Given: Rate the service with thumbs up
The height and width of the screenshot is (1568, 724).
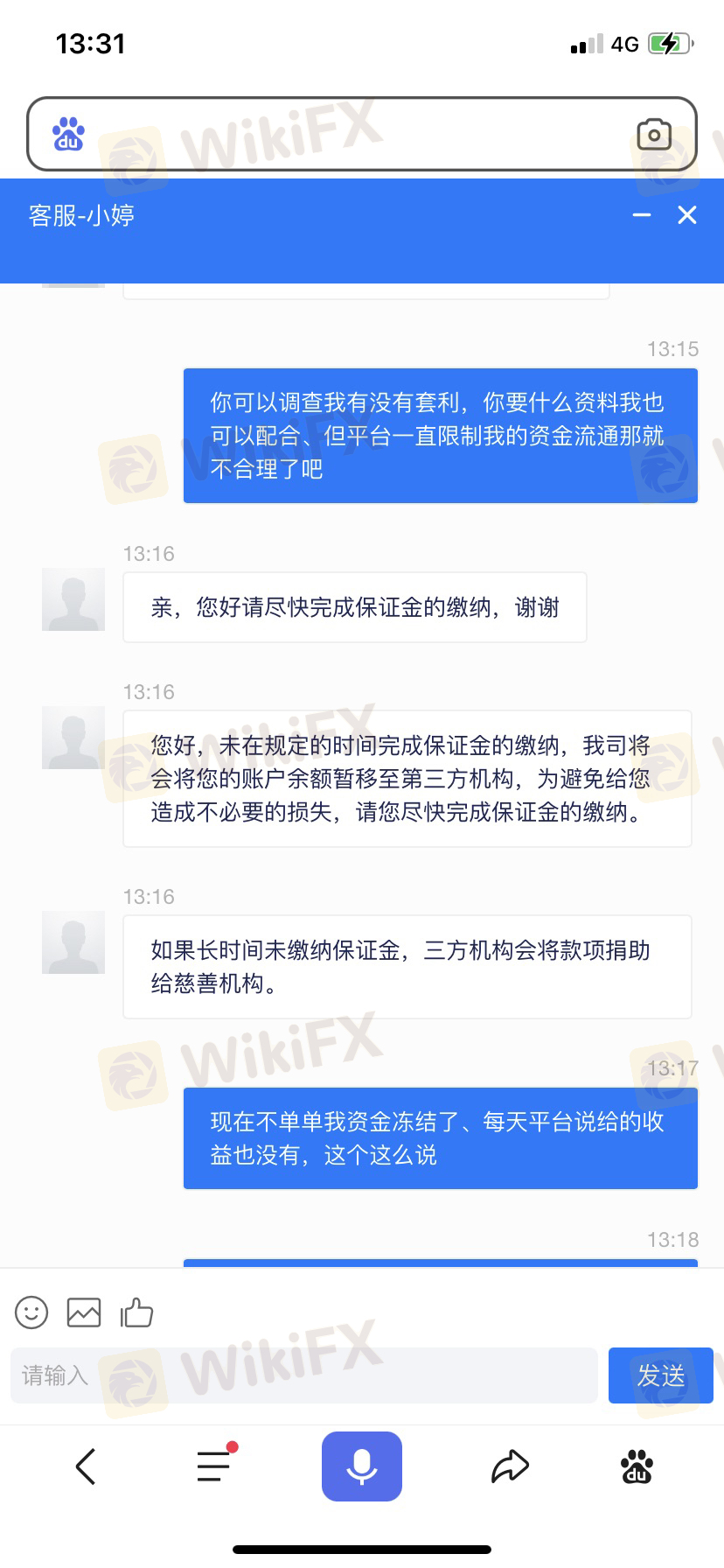Looking at the screenshot, I should pyautogui.click(x=136, y=1312).
